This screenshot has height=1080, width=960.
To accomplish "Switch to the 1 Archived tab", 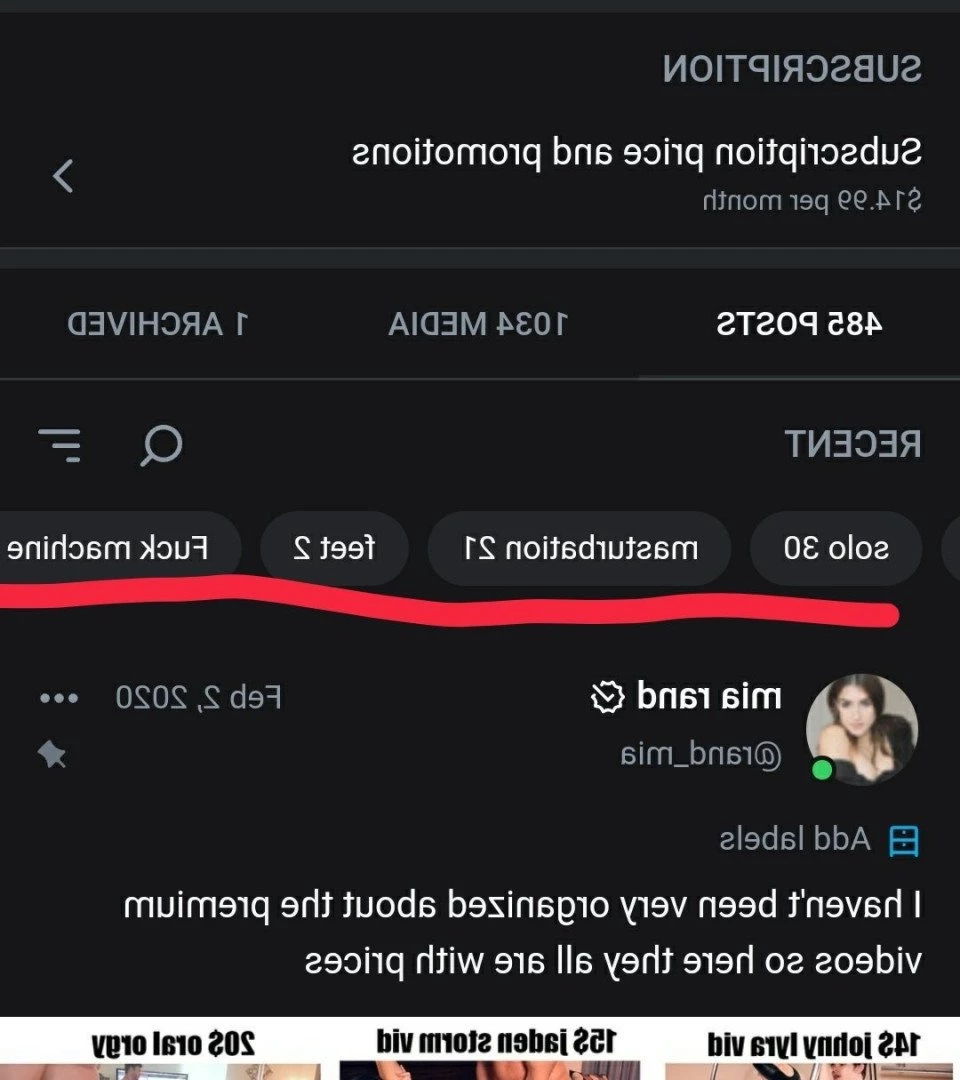I will pos(158,324).
